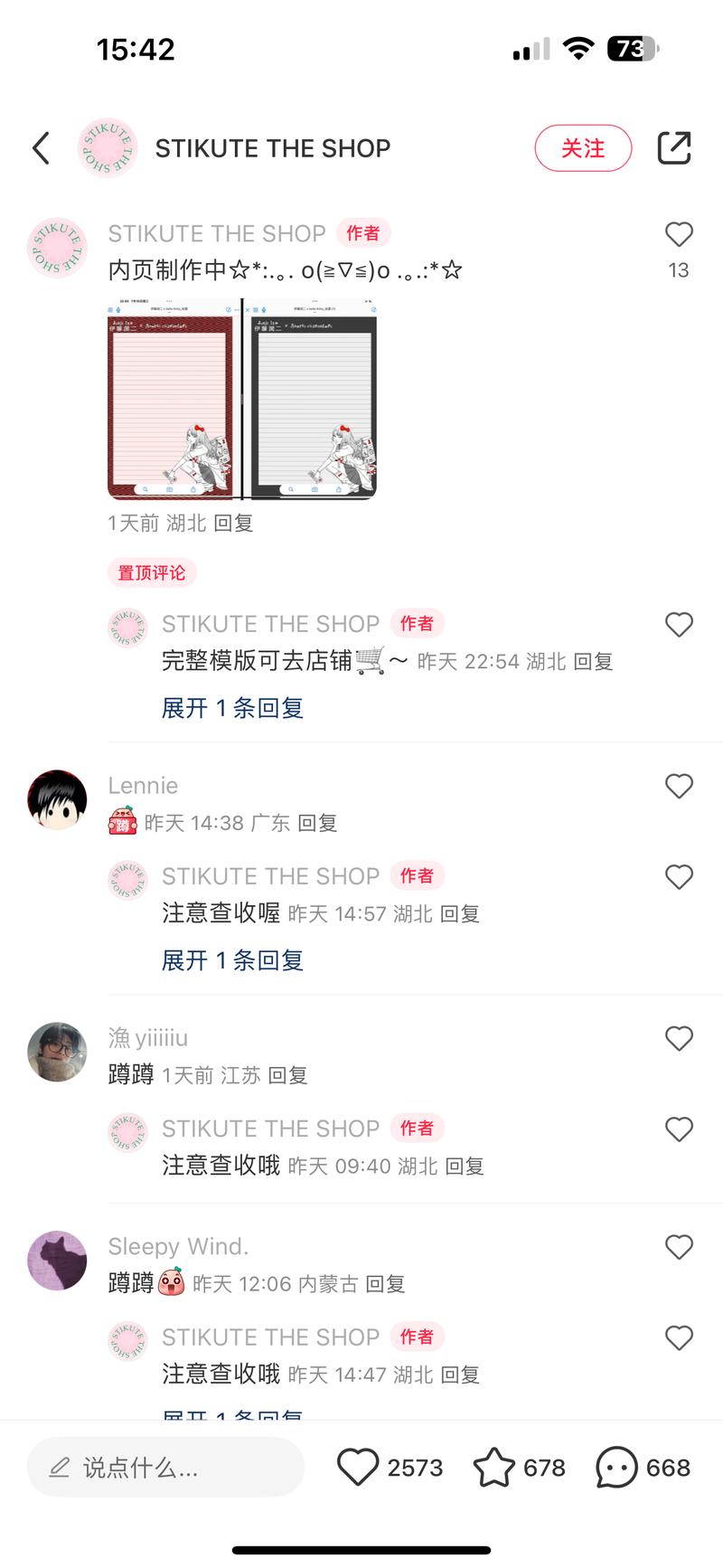Like 渔 yiiiiiu's comment
Screen dimensions: 723x1568
[x=679, y=1039]
